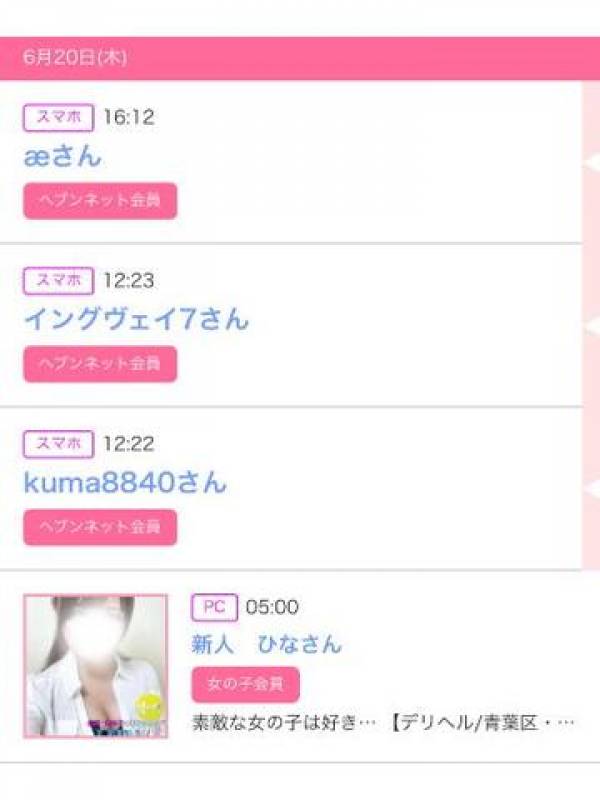
Task: Tap ヘブンネット会員 badge under kuma8840さん
Action: (x=100, y=527)
